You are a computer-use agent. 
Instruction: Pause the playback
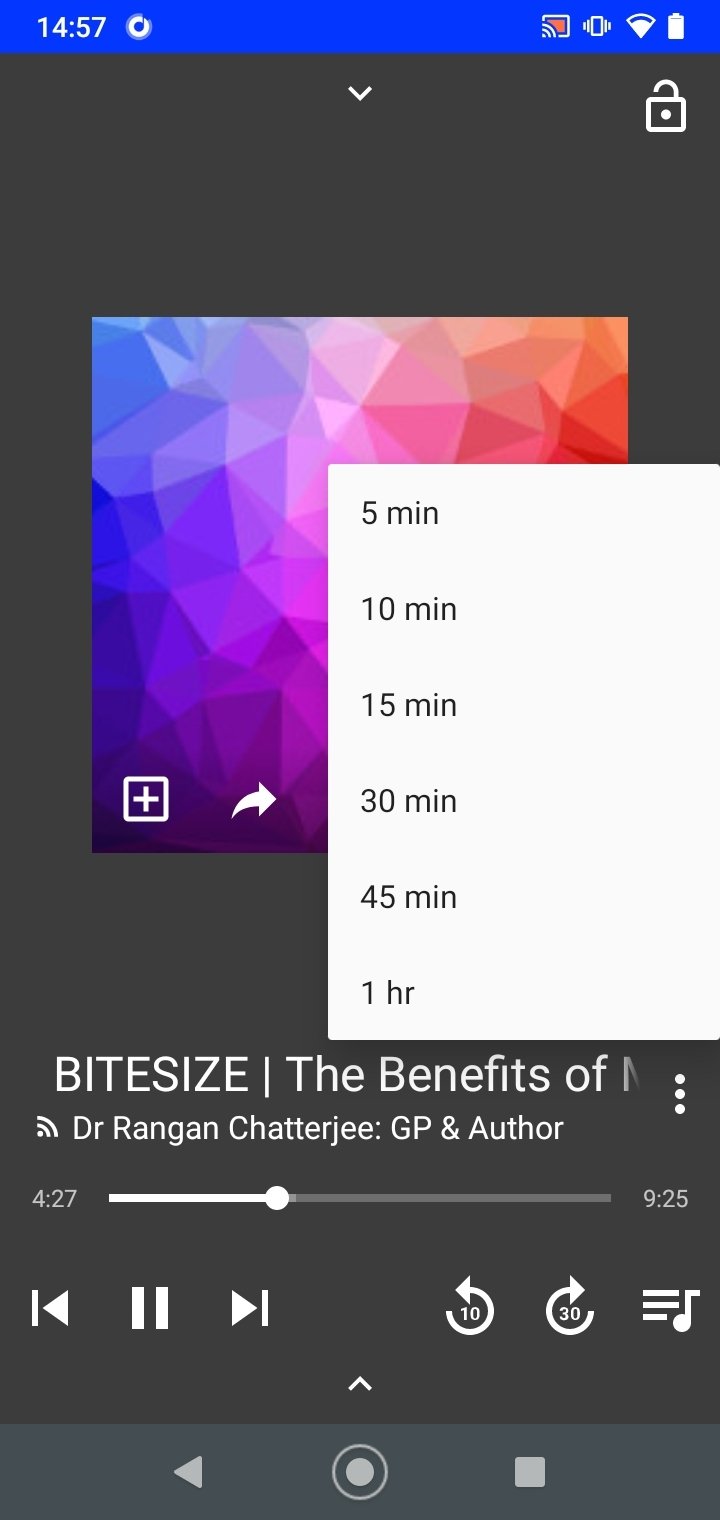(150, 1308)
